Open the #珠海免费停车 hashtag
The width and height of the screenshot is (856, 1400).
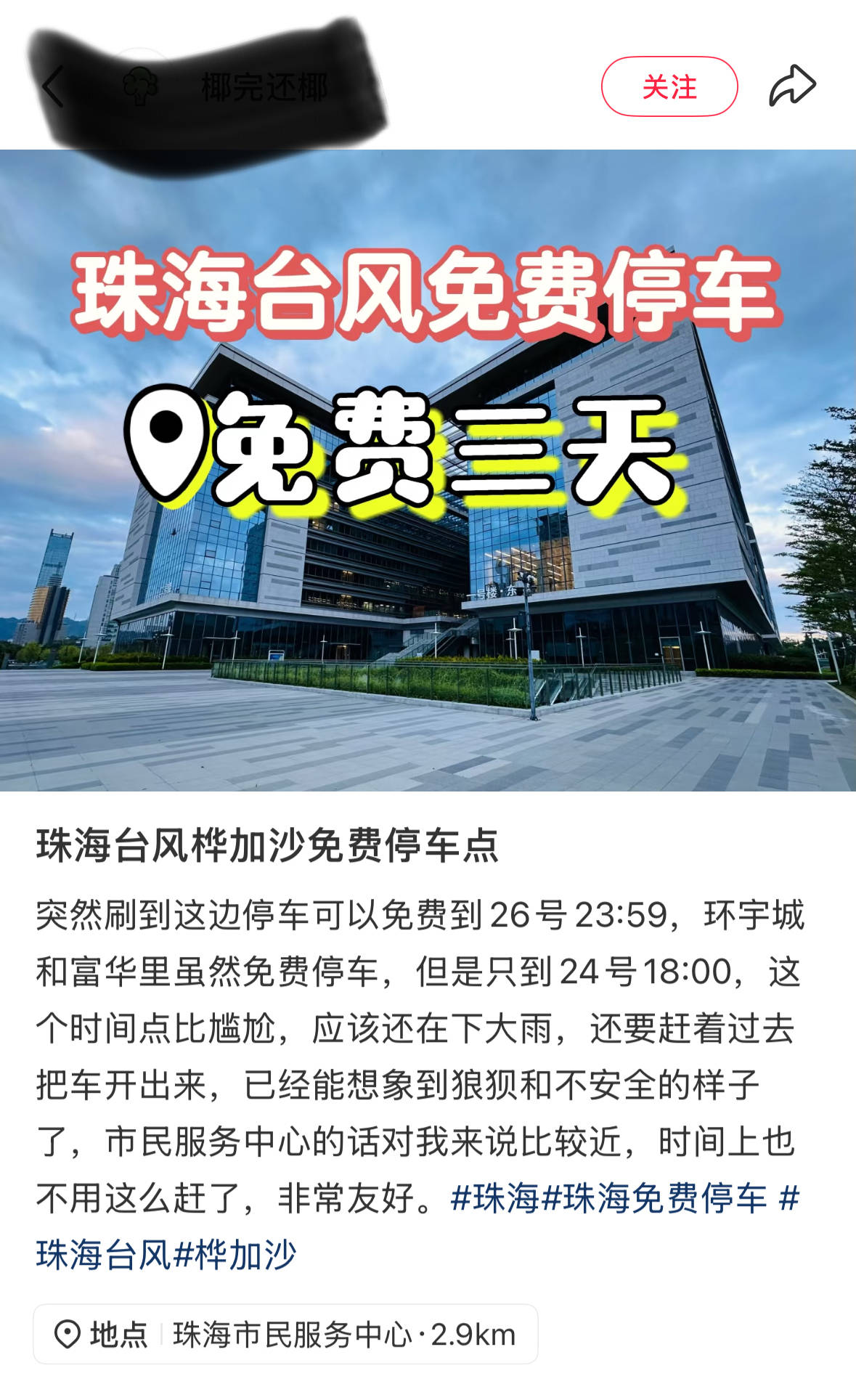tap(654, 1197)
